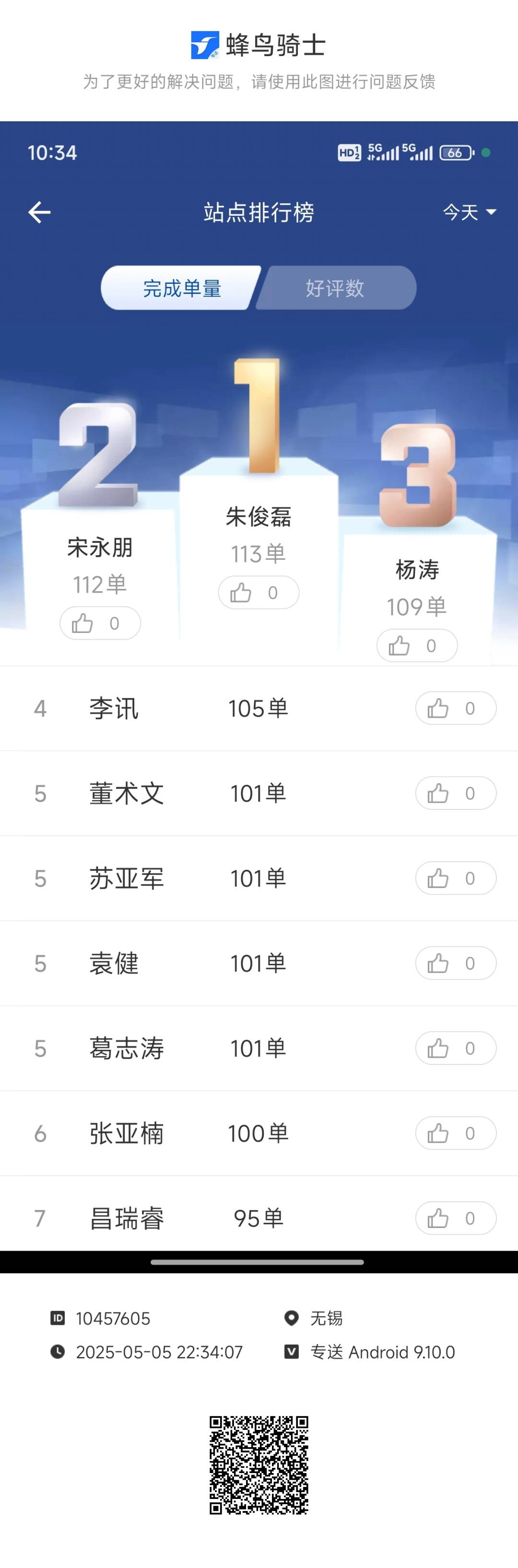Like 李讯's ranking entry
This screenshot has height=1568, width=518.
[455, 708]
